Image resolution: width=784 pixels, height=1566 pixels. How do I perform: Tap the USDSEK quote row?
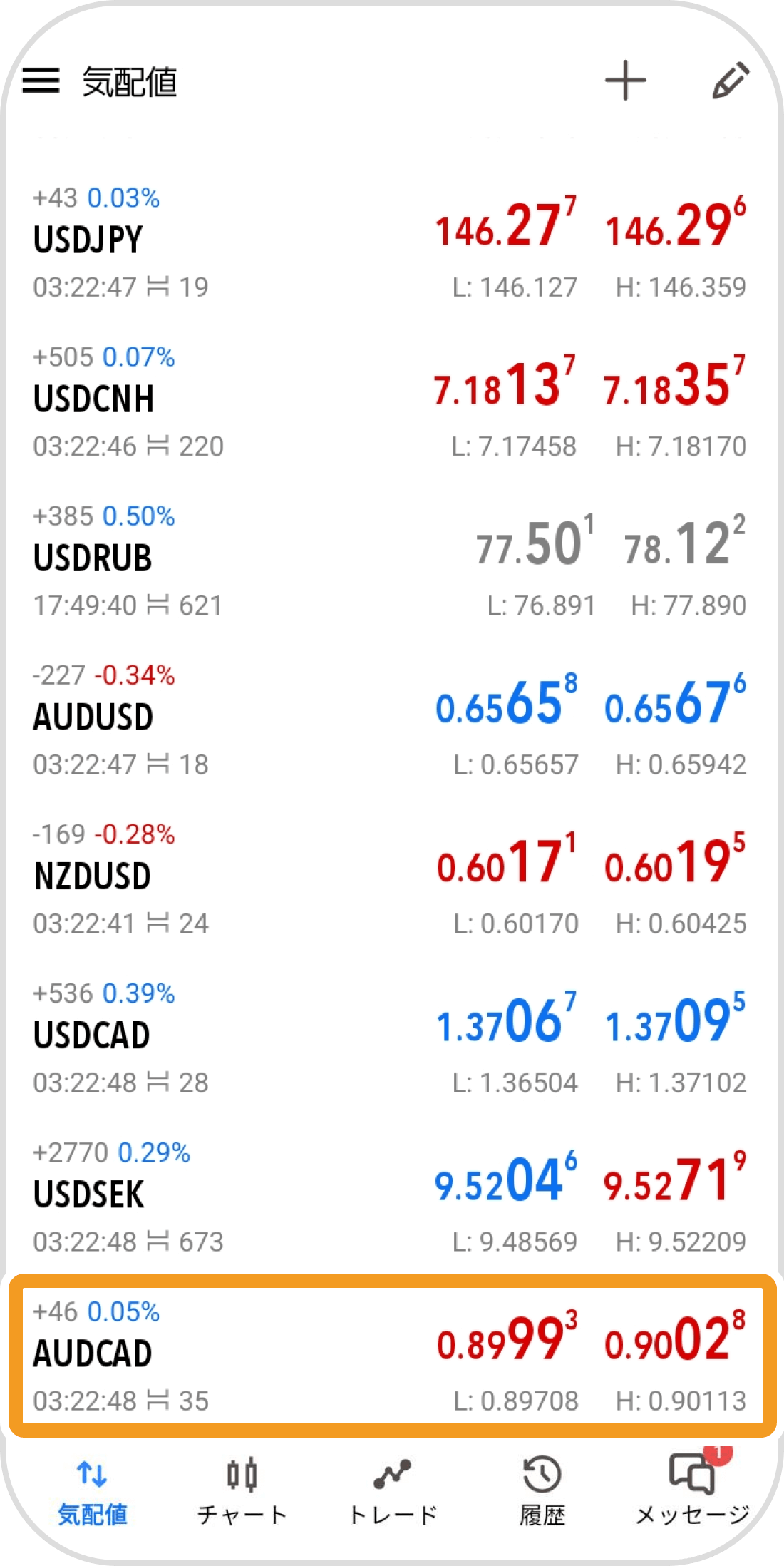[x=392, y=1197]
